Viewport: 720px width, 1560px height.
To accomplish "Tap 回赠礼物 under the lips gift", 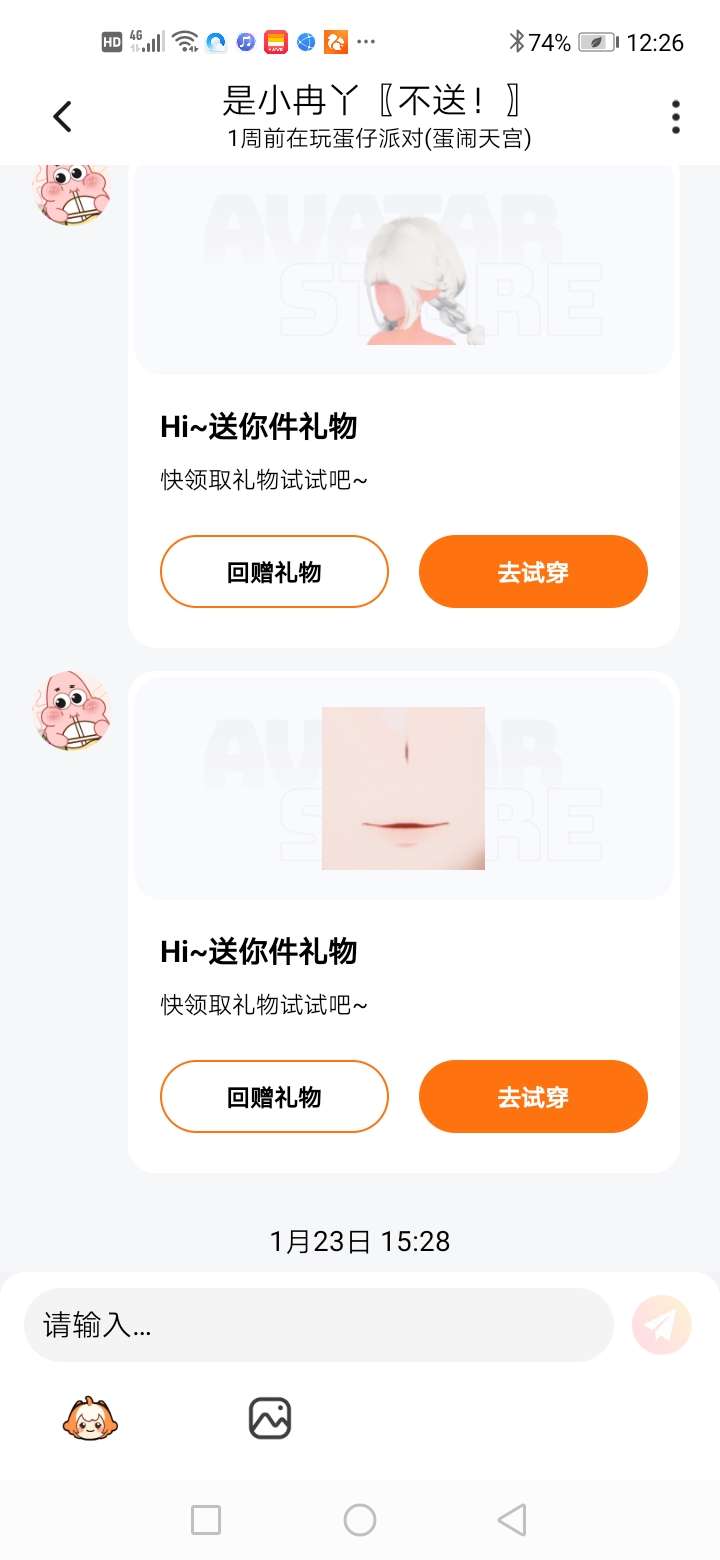I will pos(274,1097).
